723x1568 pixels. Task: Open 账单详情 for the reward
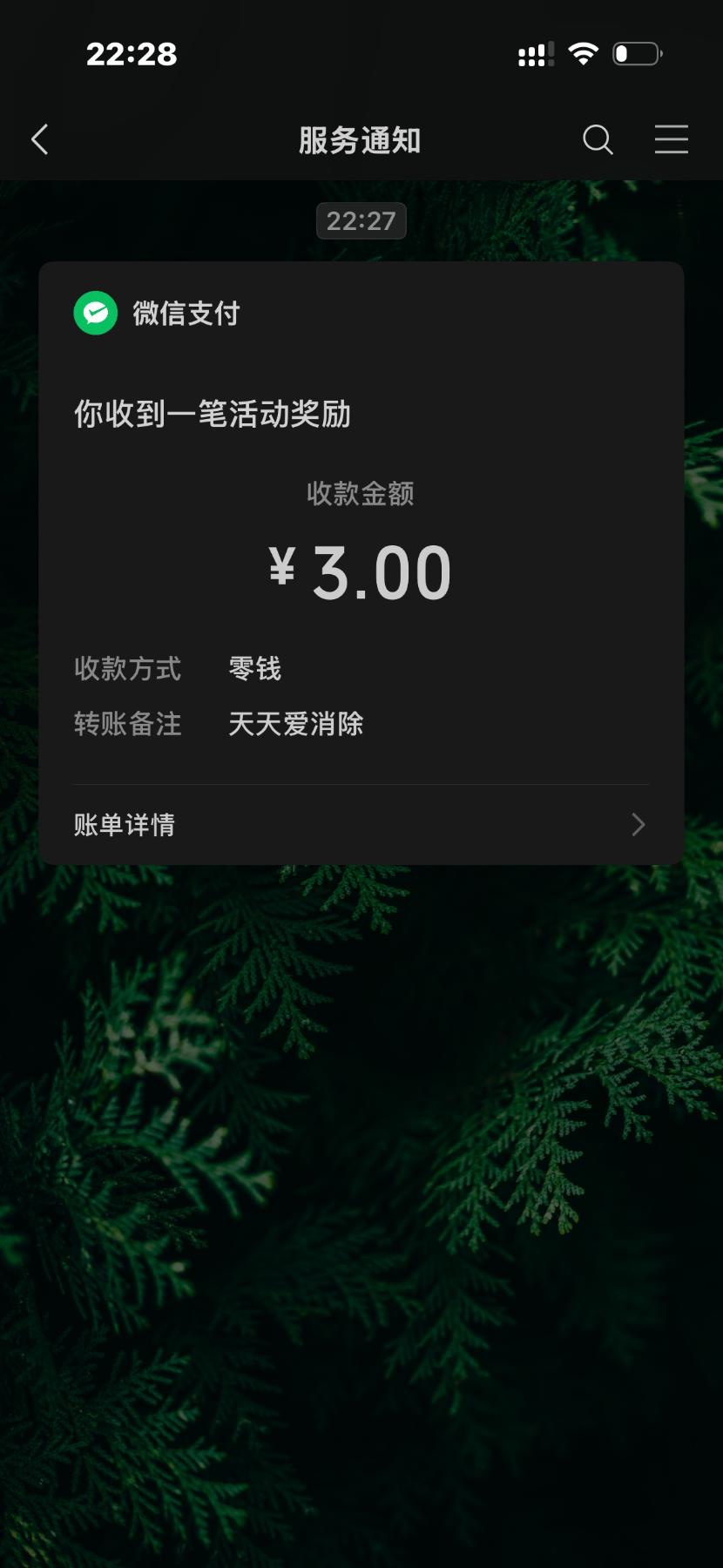coord(361,824)
